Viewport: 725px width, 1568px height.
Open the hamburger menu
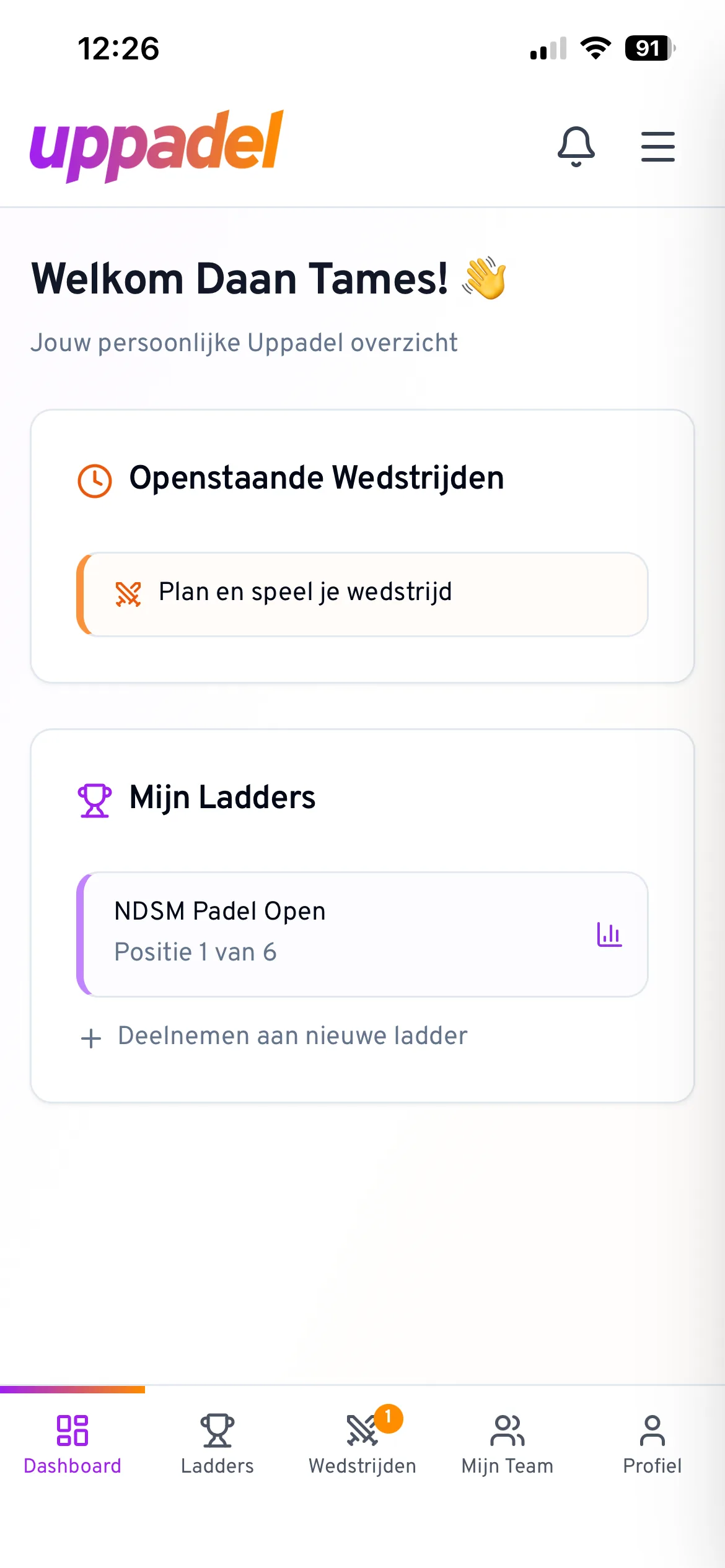(657, 147)
